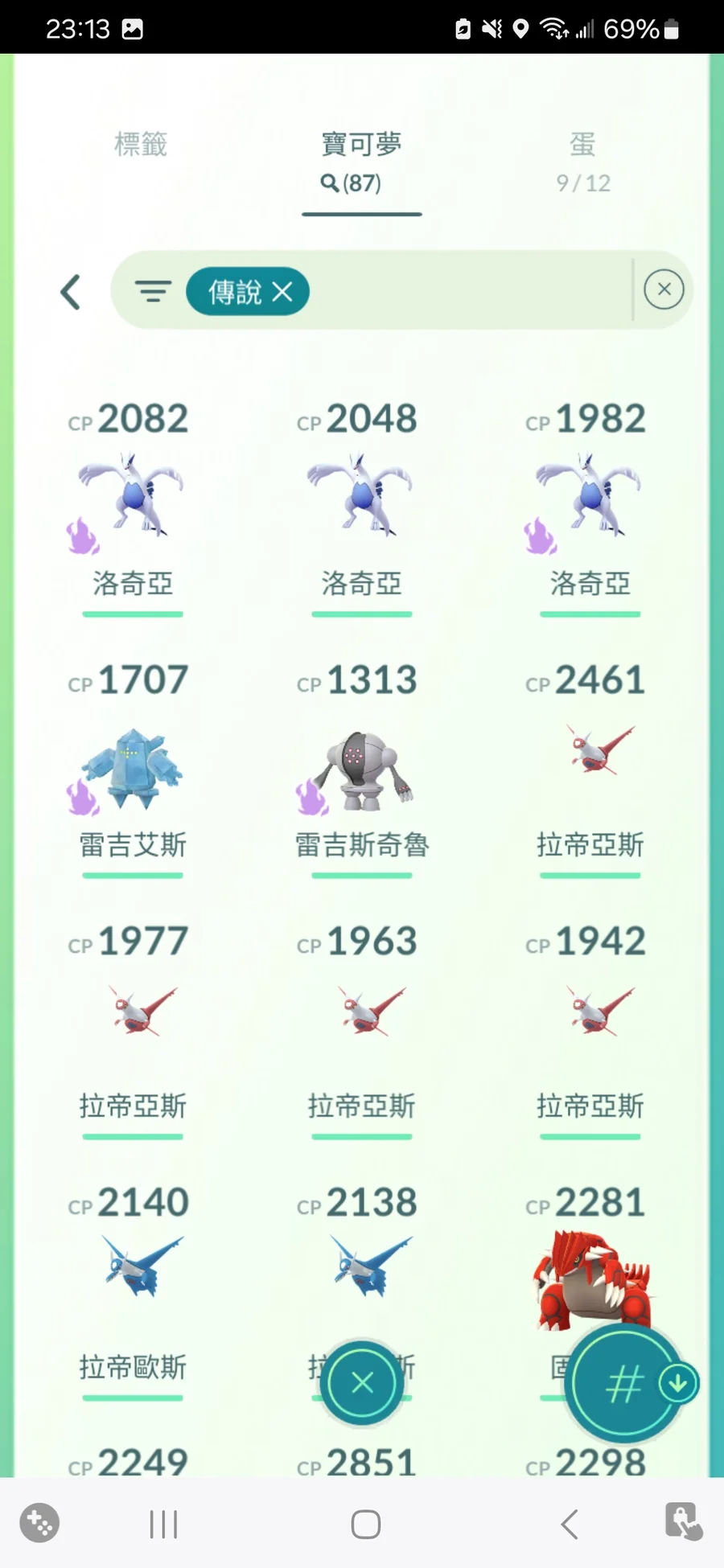Switch to the 標籤 tab

point(141,145)
